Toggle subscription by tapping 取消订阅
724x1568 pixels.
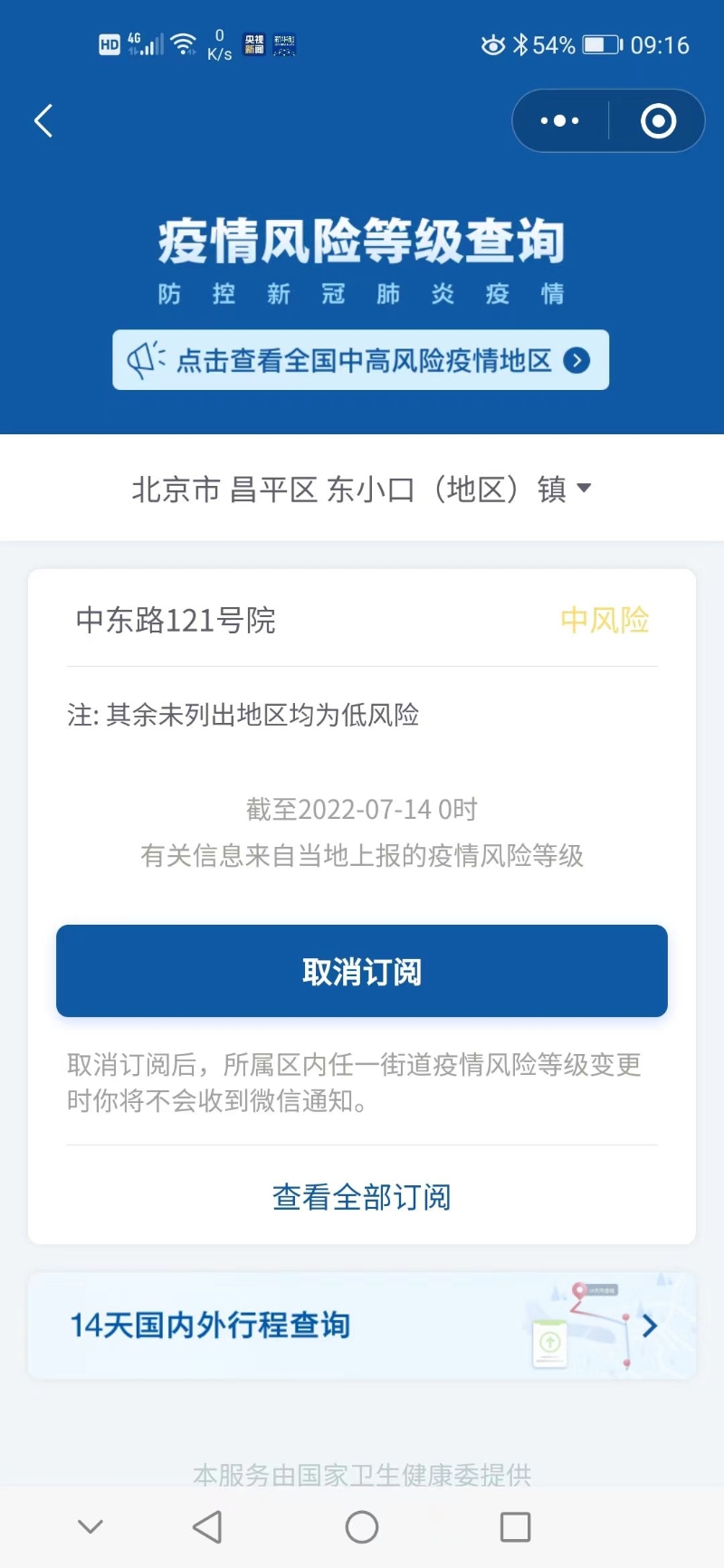361,971
